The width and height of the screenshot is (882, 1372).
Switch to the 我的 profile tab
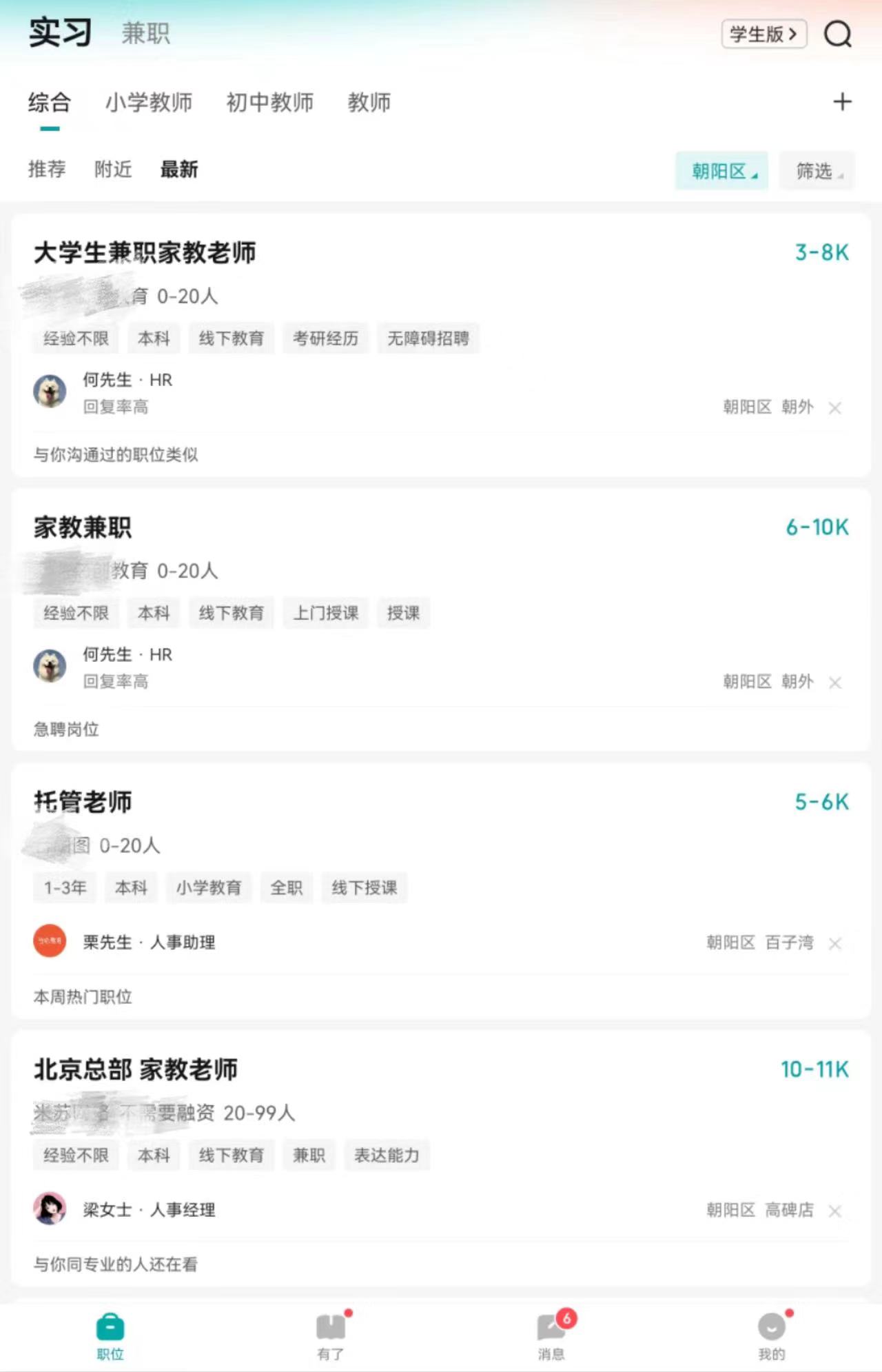772,1336
